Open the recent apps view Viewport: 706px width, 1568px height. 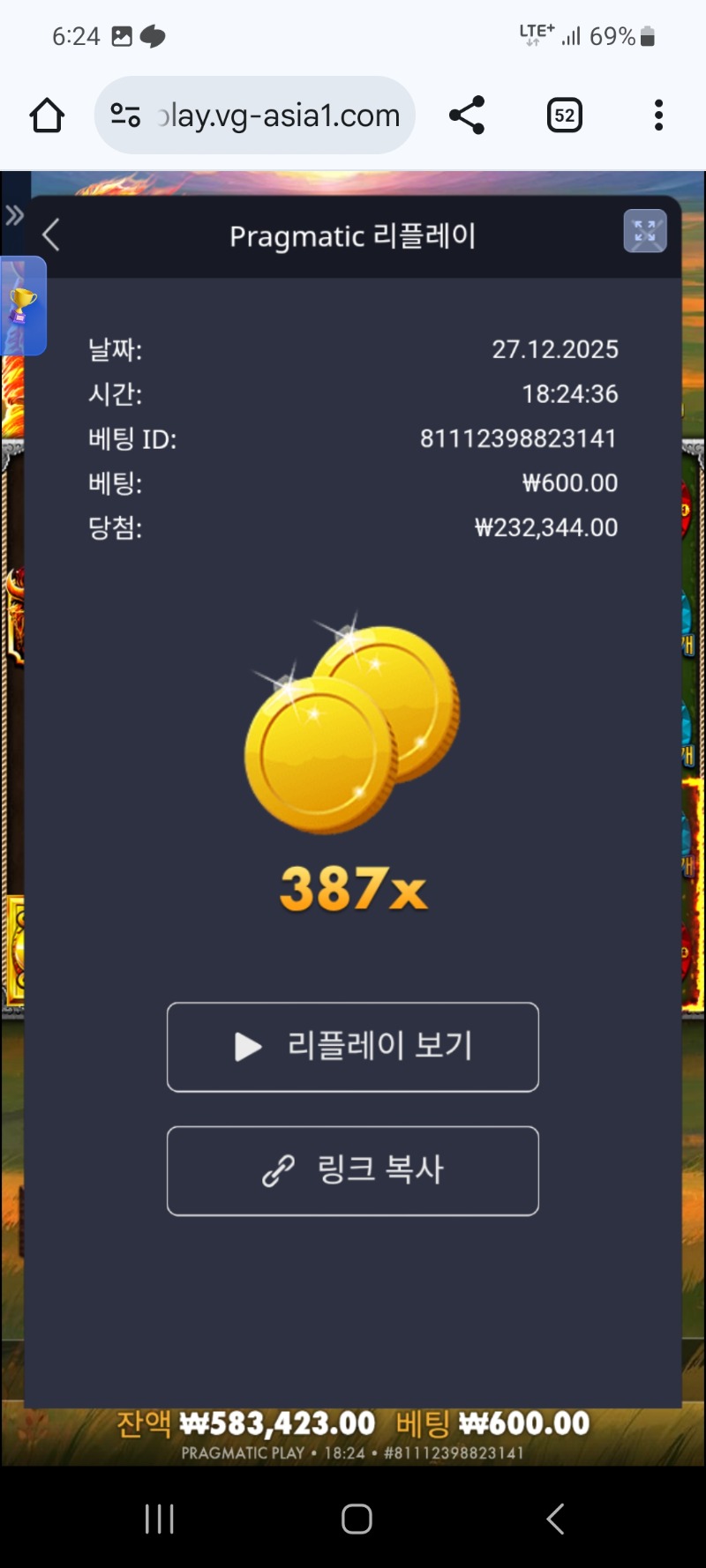coord(160,1519)
